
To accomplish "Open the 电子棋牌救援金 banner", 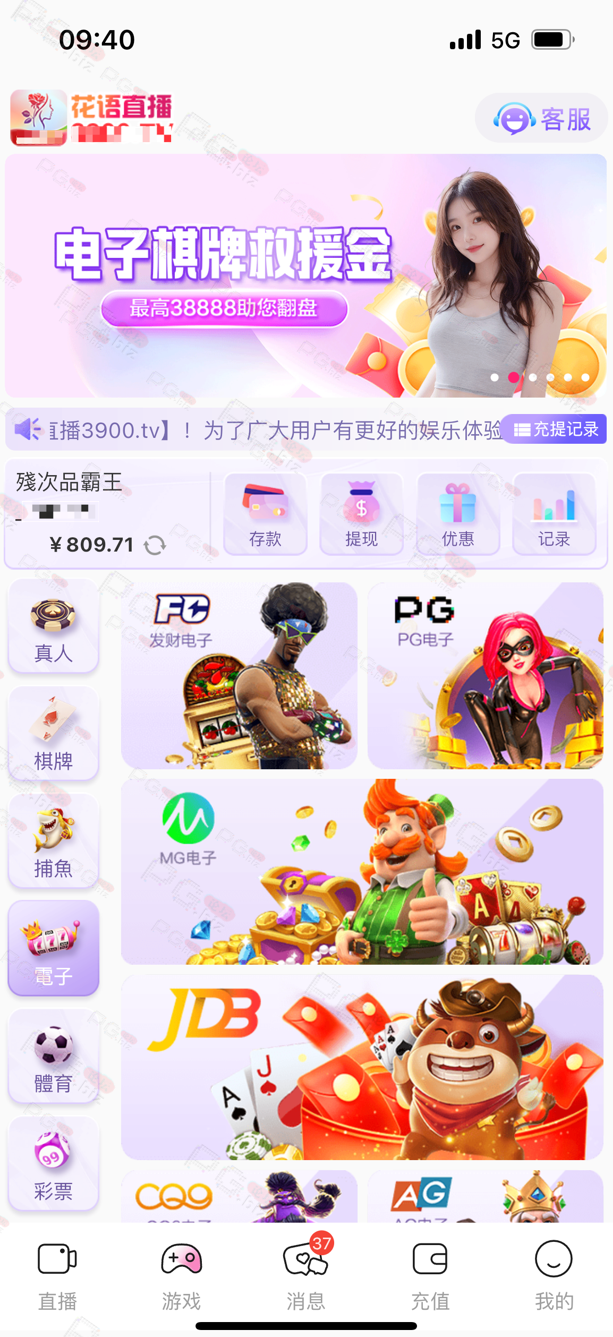I will point(305,275).
